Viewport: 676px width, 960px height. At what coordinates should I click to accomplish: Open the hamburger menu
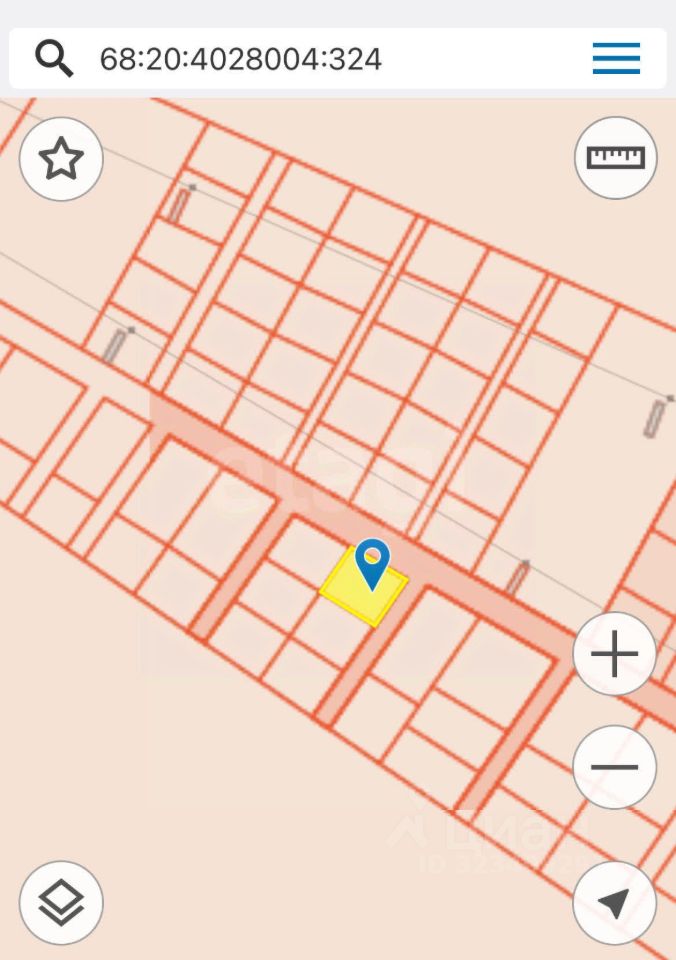[616, 59]
